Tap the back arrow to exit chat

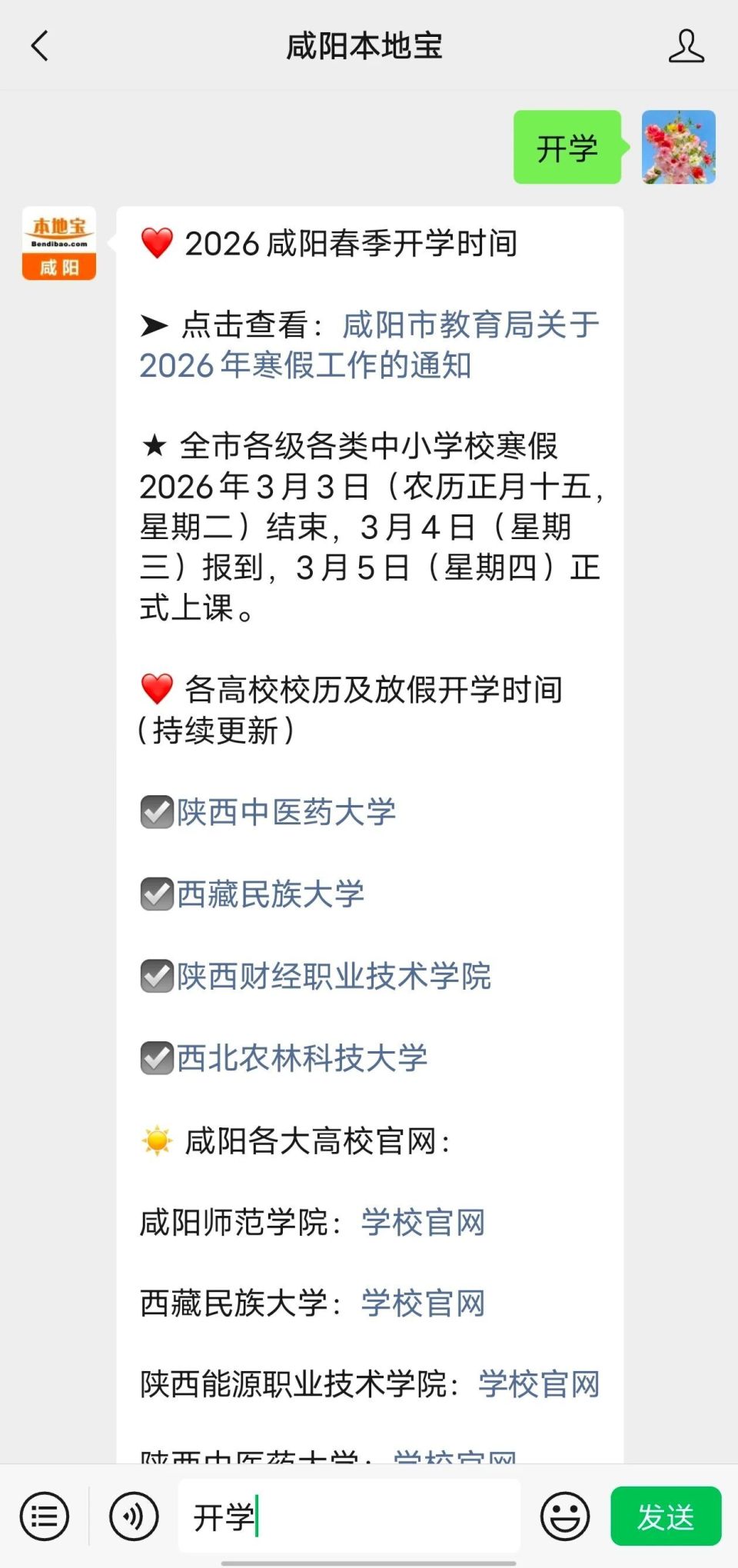tap(40, 46)
